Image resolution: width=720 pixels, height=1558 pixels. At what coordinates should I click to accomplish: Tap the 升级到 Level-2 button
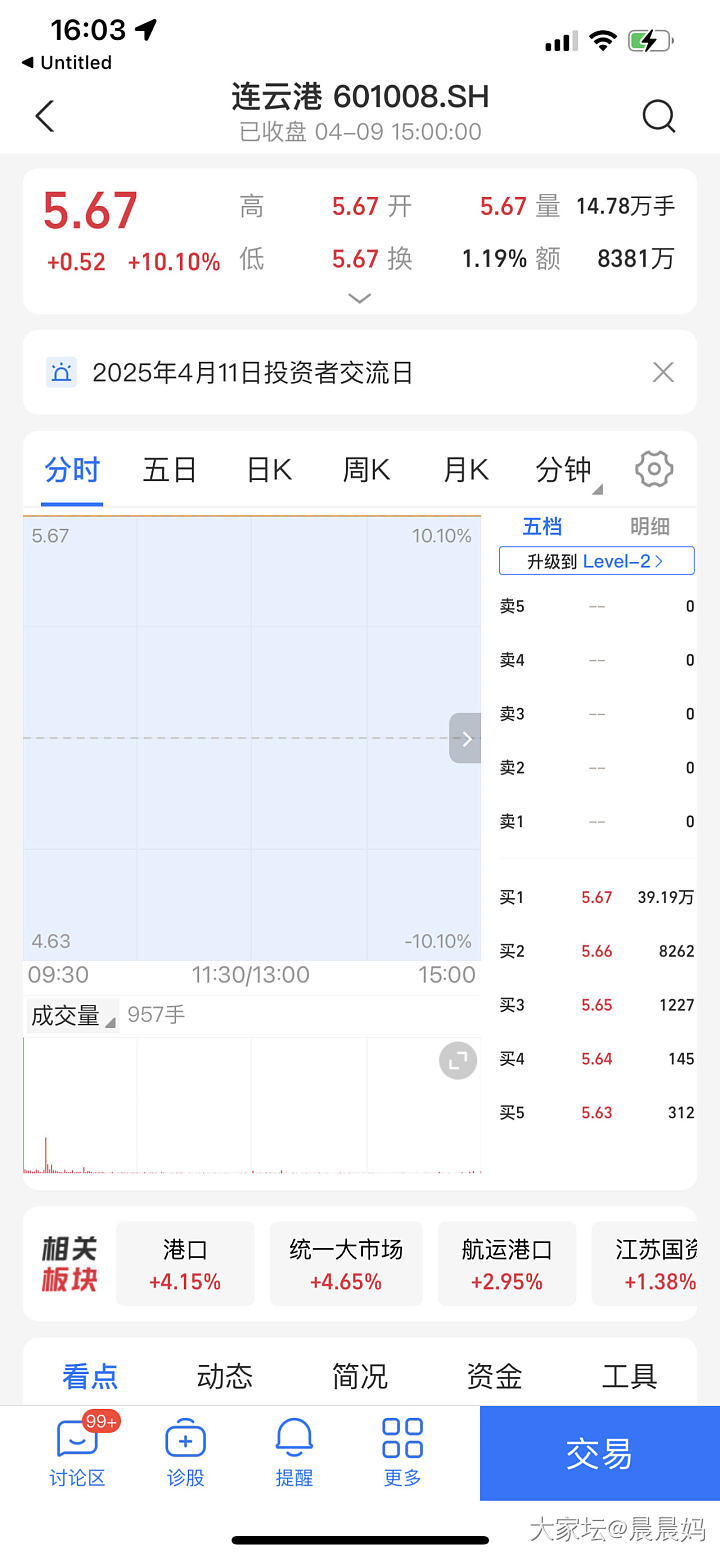[x=597, y=561]
